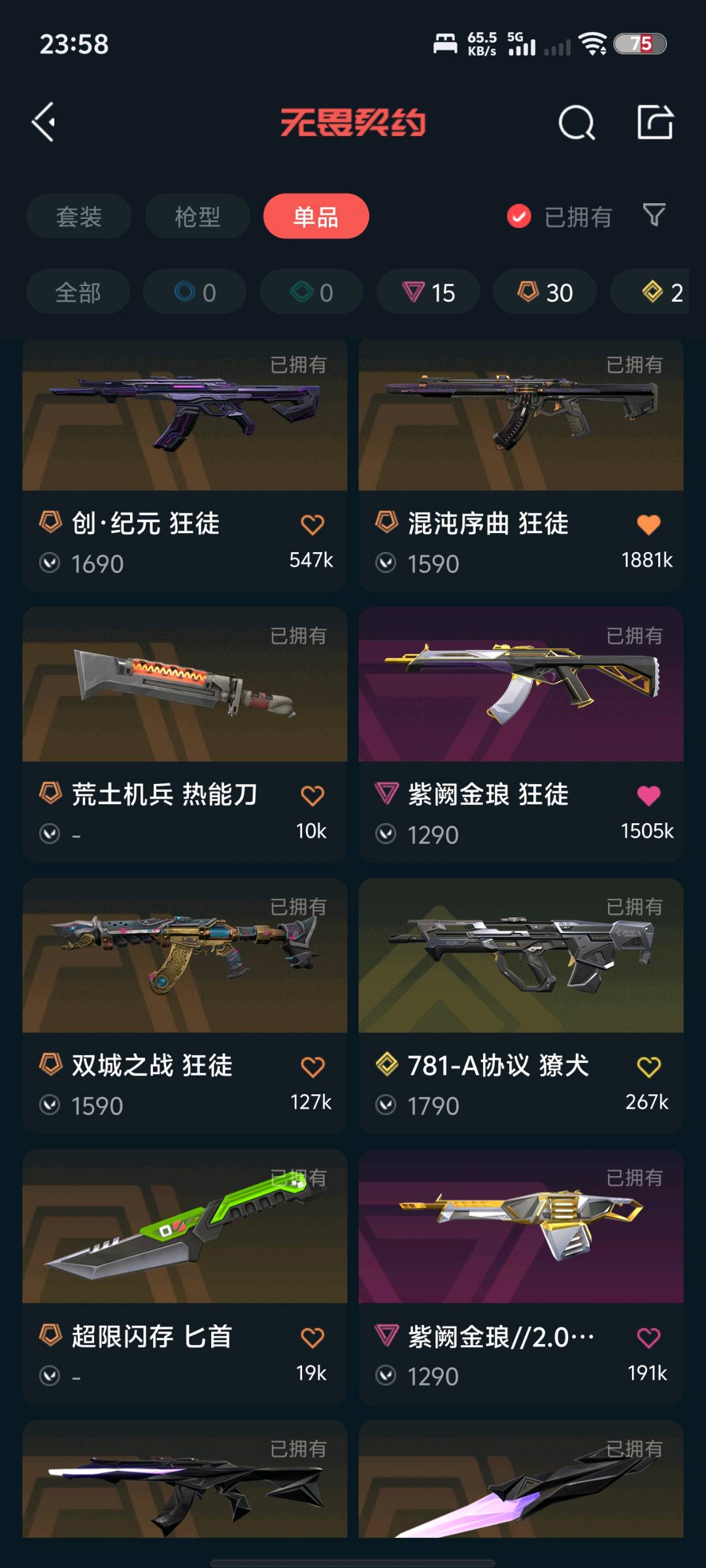Image resolution: width=706 pixels, height=1568 pixels.
Task: Remove like on 紫阙金琅 狂徒
Action: tap(648, 796)
